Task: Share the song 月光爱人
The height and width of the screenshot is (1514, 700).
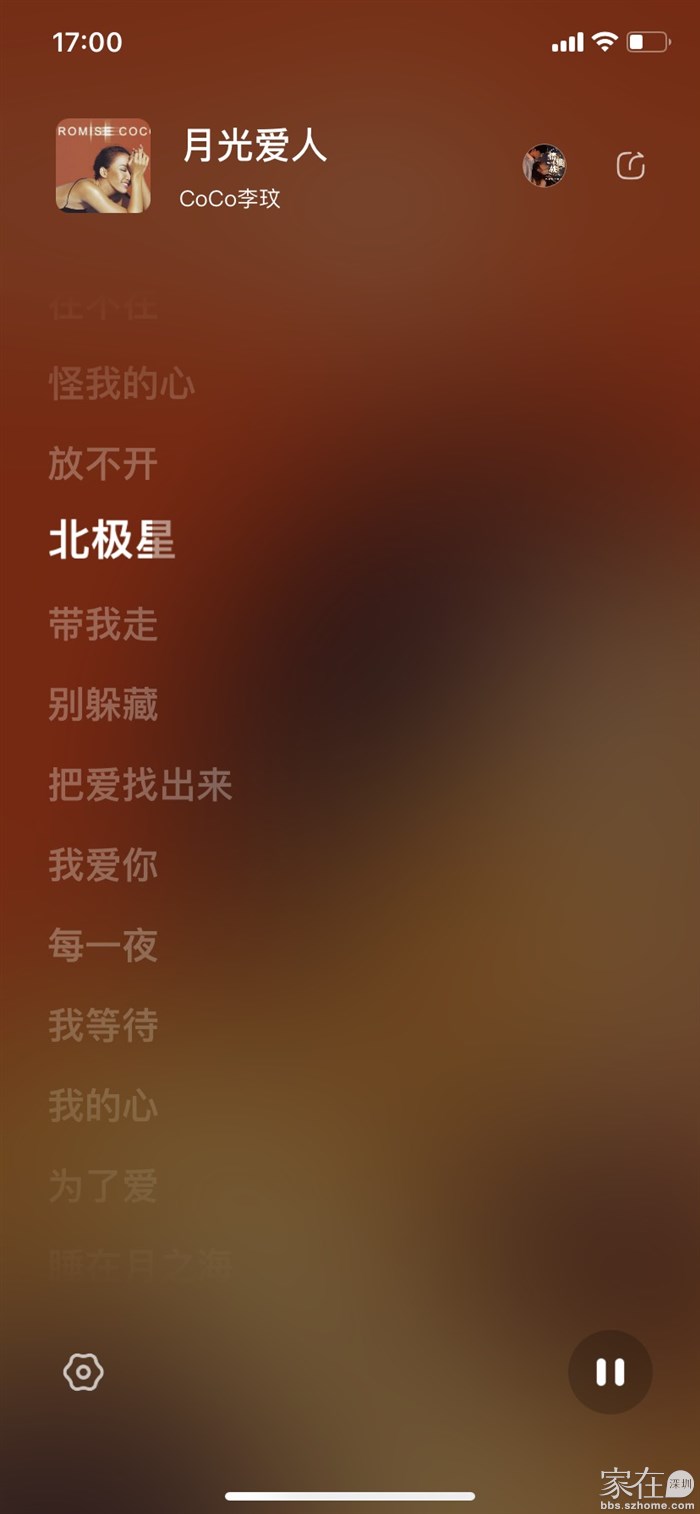Action: (x=630, y=166)
